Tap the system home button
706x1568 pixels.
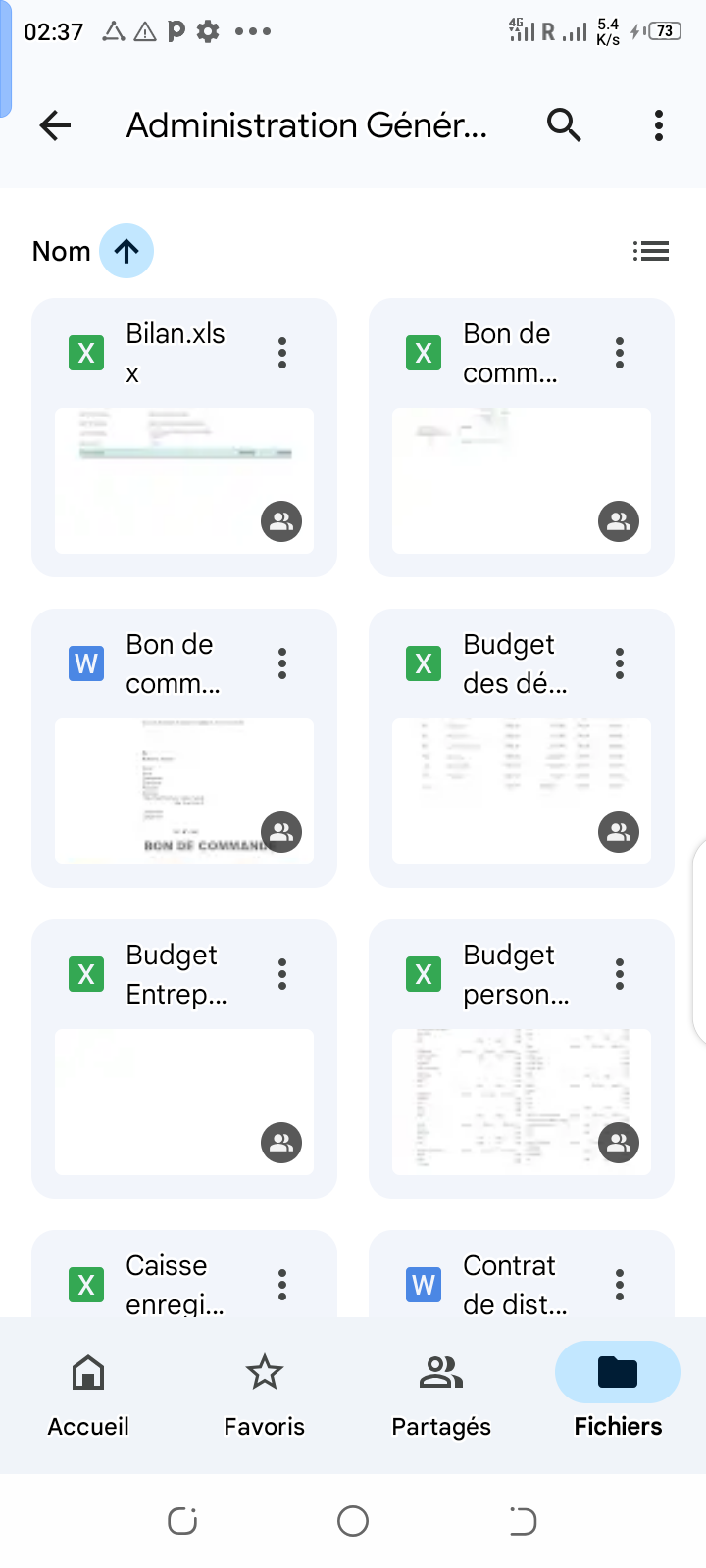tap(353, 1521)
